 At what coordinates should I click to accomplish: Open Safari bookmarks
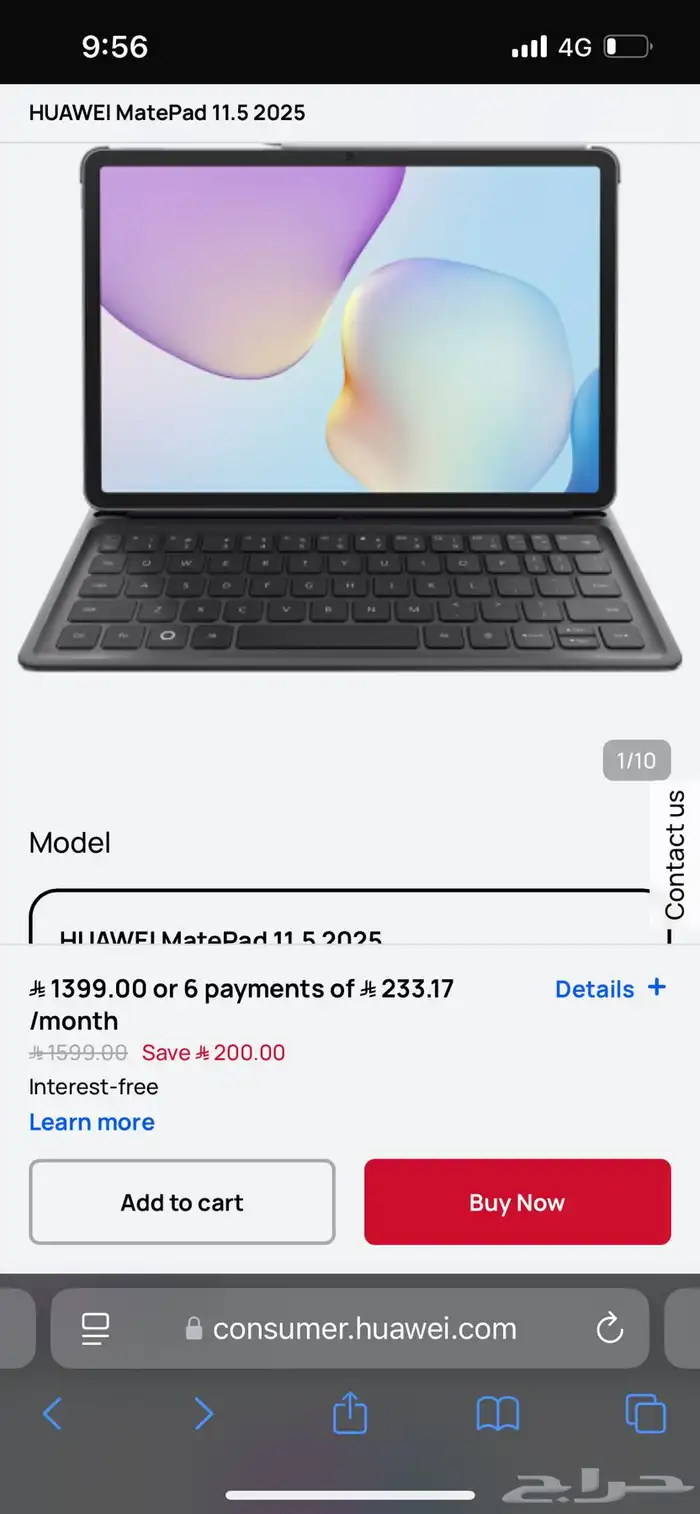point(497,1413)
